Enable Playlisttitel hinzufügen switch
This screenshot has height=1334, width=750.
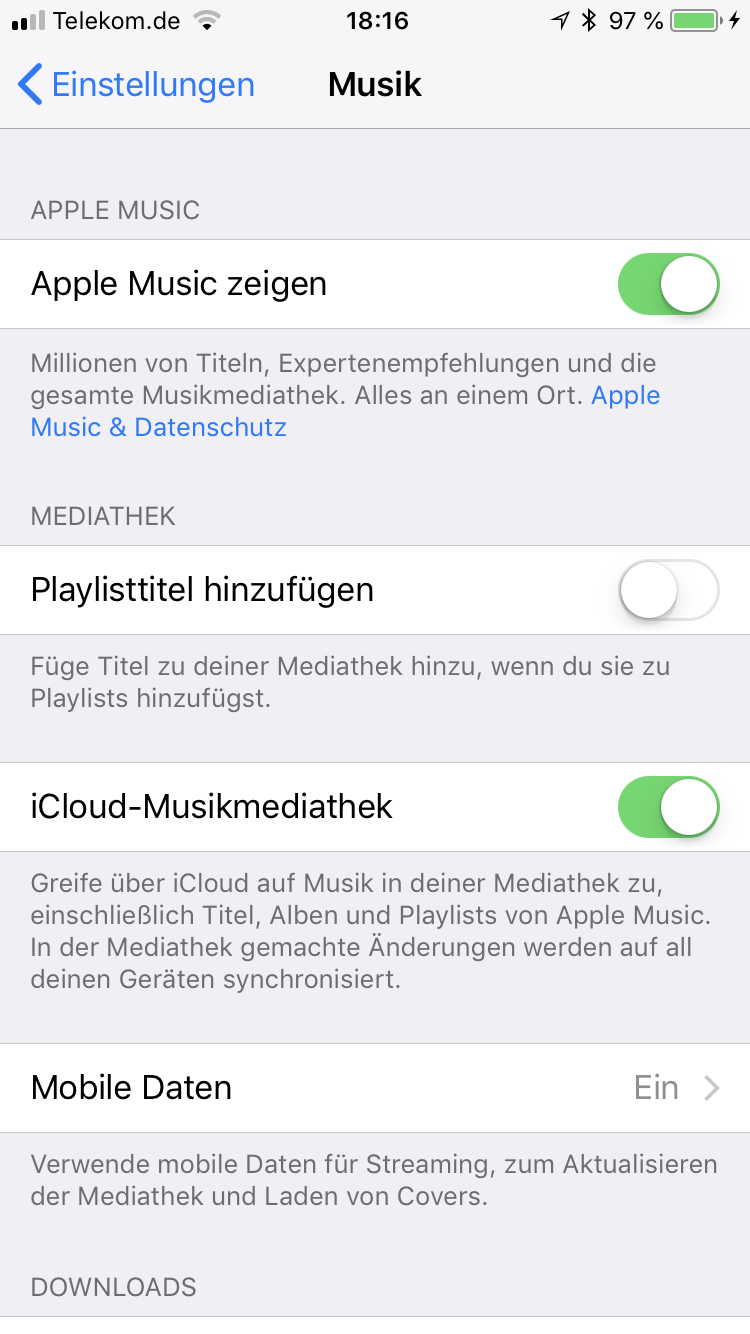(668, 591)
